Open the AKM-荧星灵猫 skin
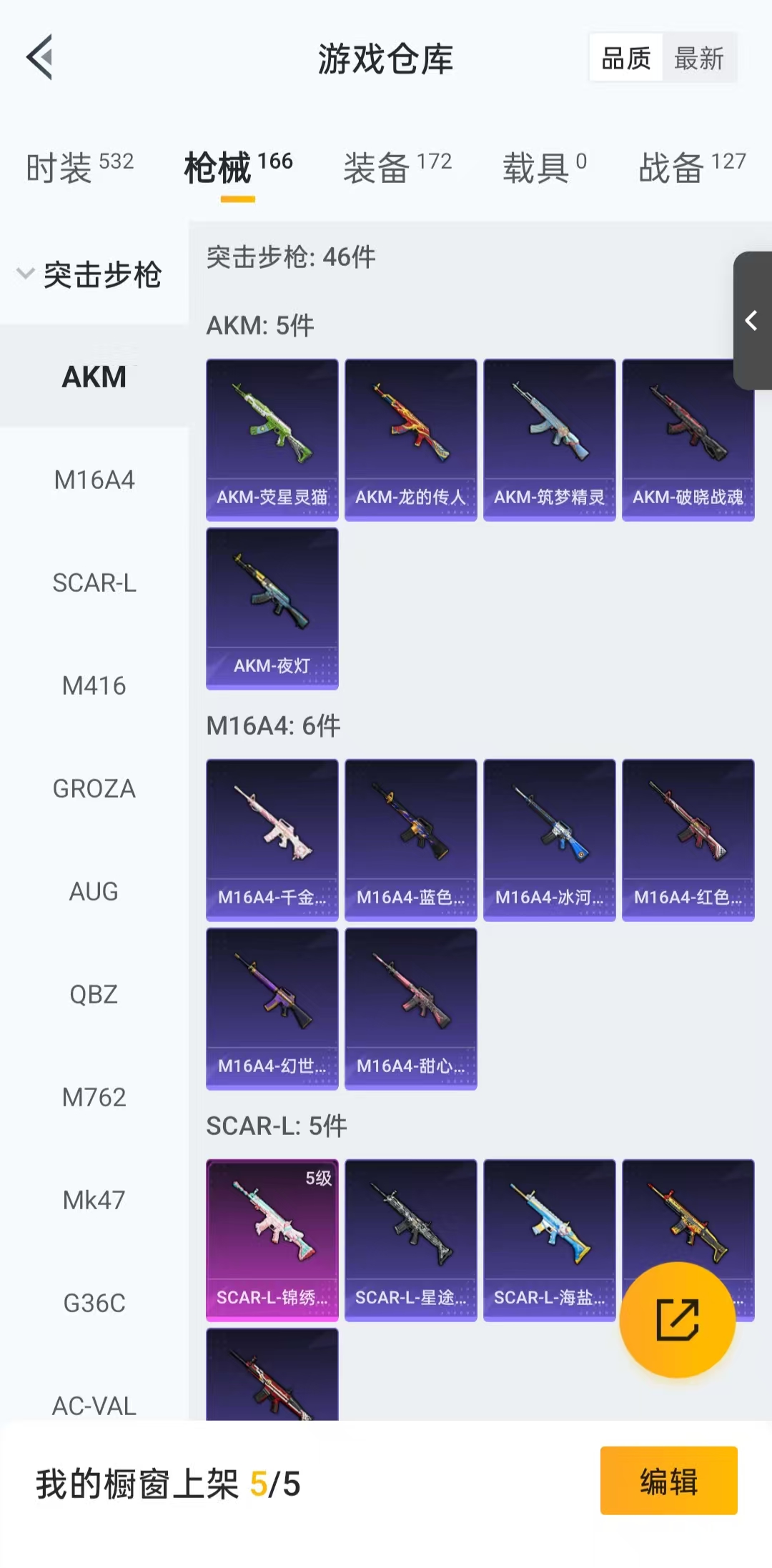Image resolution: width=772 pixels, height=1568 pixels. click(272, 440)
